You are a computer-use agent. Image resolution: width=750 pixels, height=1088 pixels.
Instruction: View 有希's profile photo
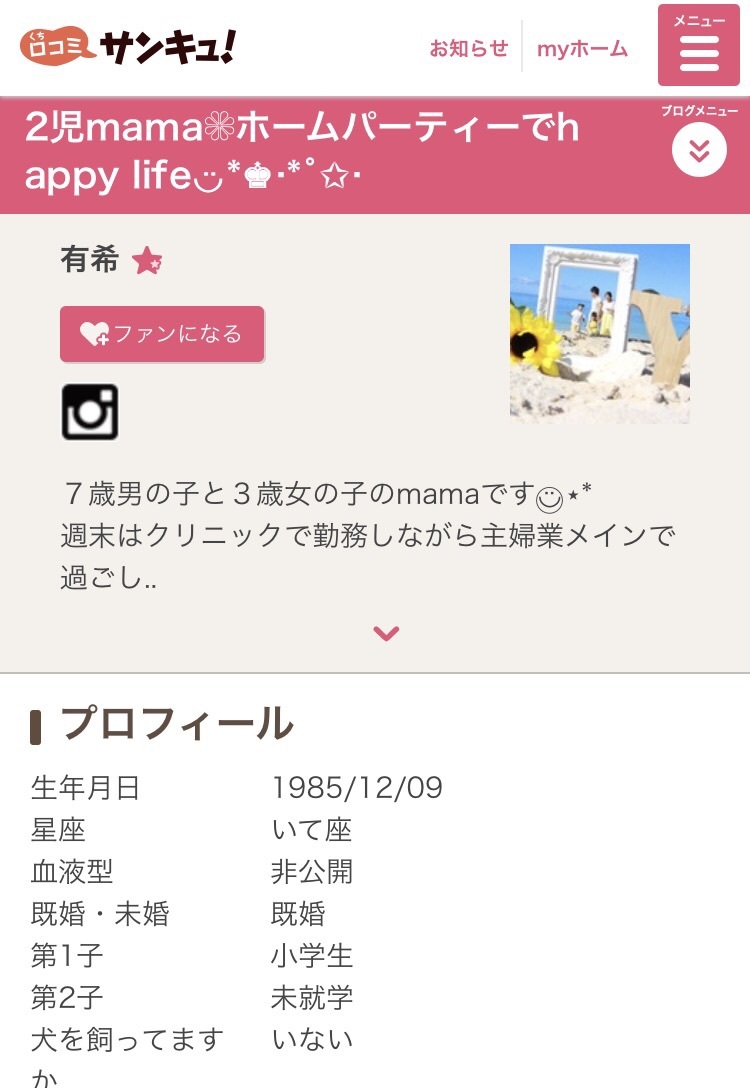coord(599,333)
